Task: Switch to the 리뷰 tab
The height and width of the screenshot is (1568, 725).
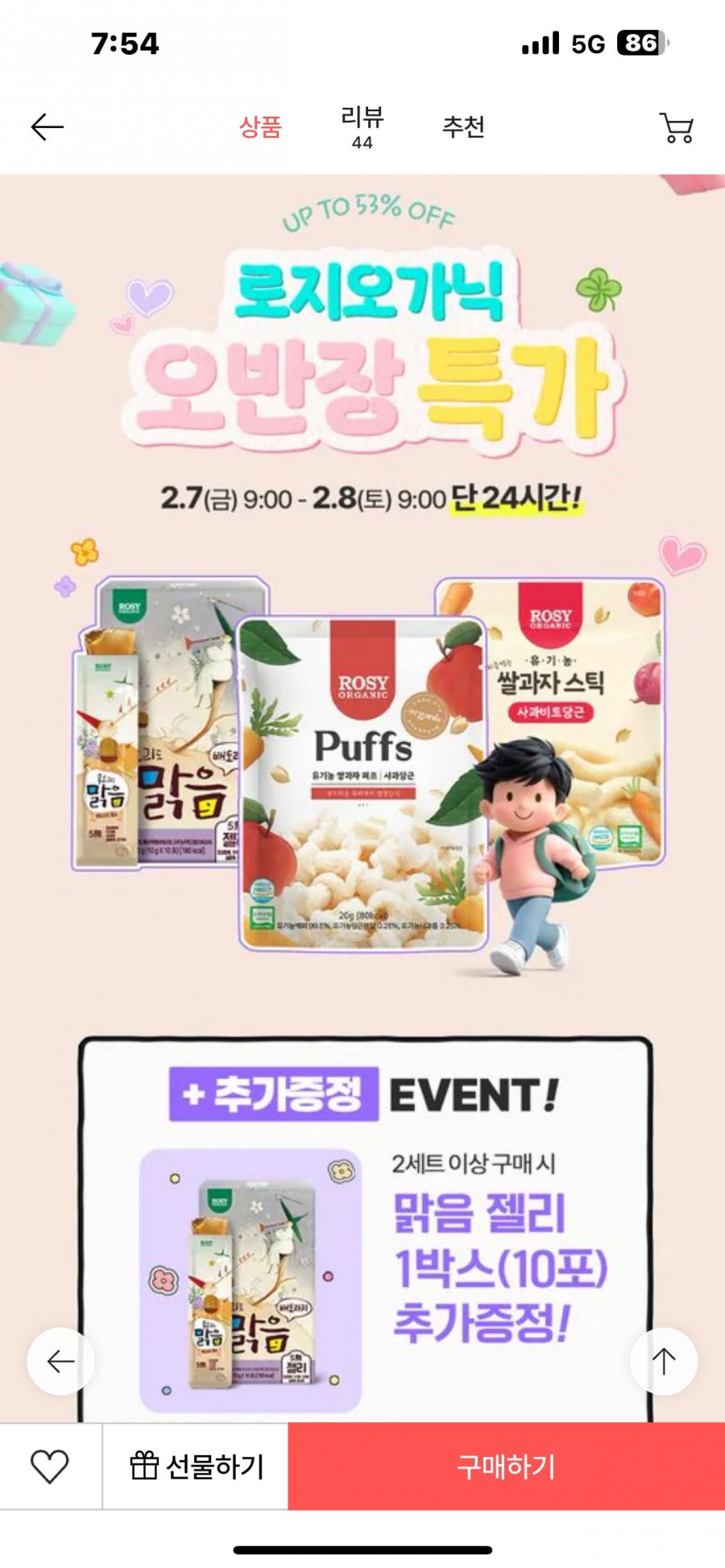Action: [362, 127]
